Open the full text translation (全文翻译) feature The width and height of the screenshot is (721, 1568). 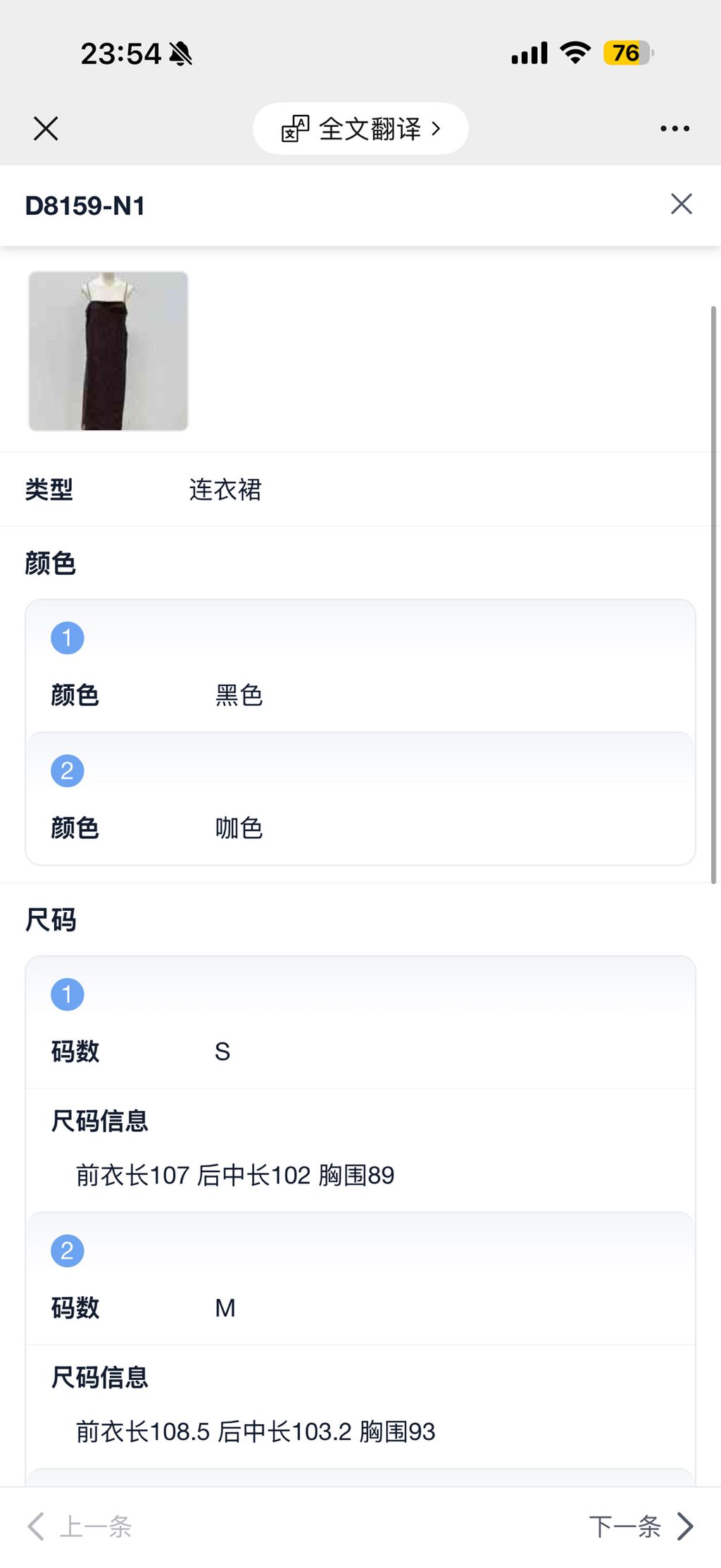click(360, 127)
